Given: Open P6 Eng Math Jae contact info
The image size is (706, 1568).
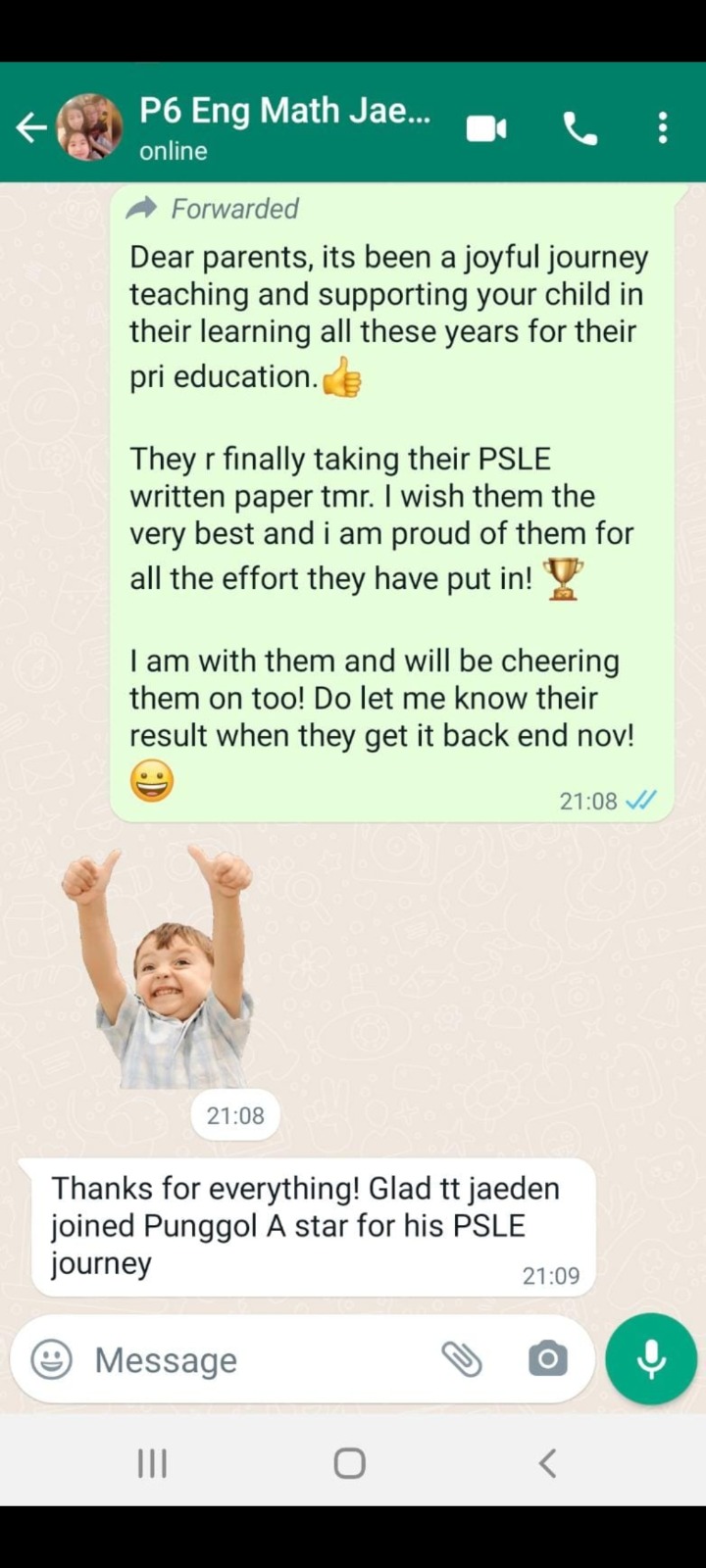Looking at the screenshot, I should 284,127.
